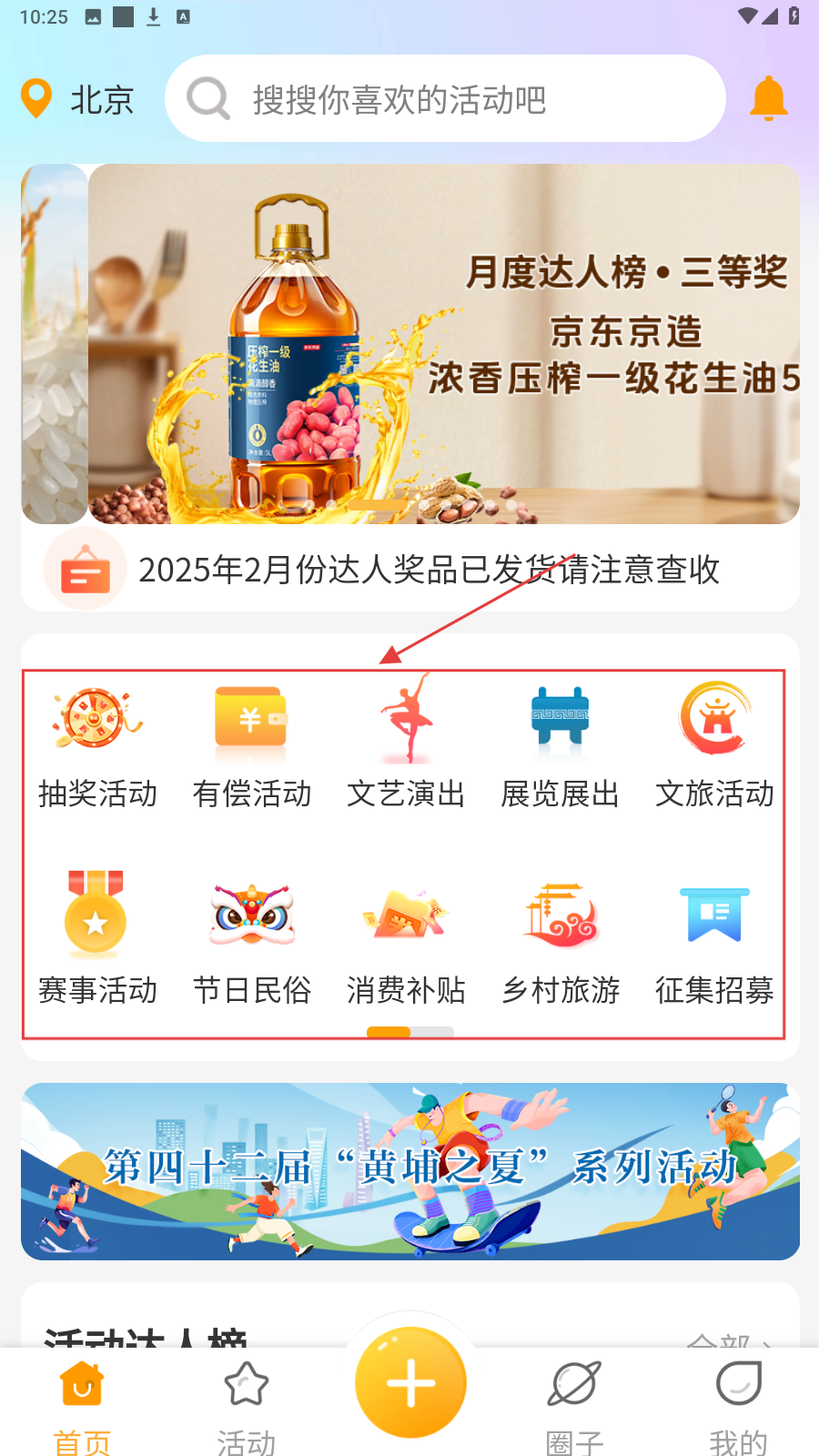This screenshot has height=1456, width=819.
Task: Go to the 我的 tab
Action: (x=738, y=1403)
